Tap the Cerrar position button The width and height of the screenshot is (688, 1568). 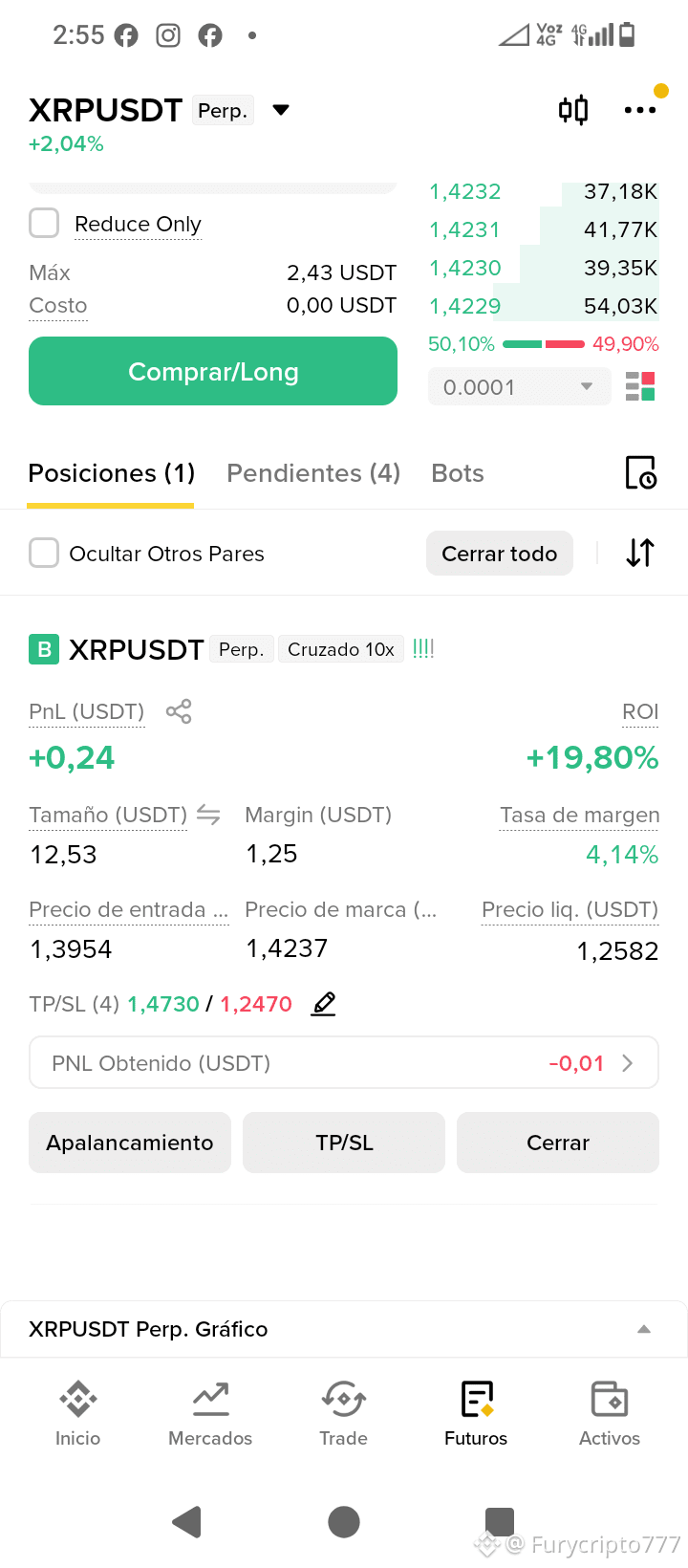pos(558,1143)
